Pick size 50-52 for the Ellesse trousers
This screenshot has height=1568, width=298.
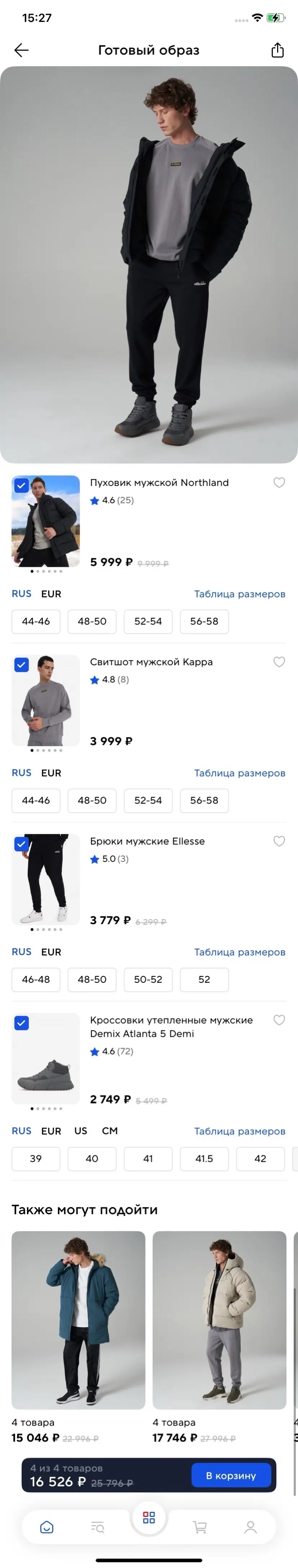[x=148, y=979]
